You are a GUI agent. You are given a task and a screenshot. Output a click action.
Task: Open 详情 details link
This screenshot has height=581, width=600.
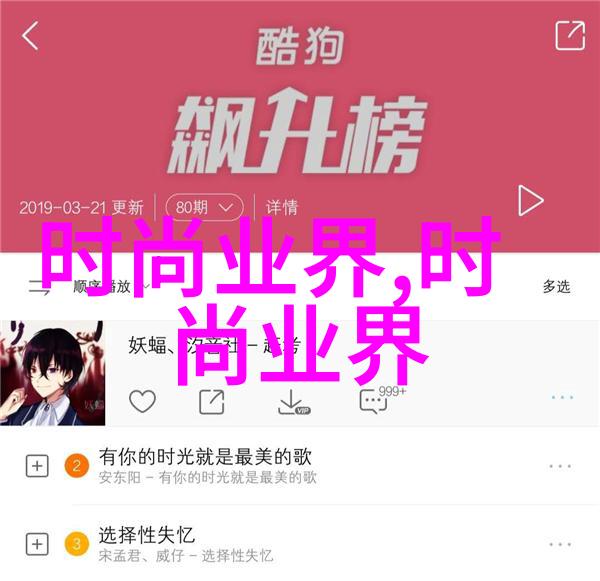[282, 207]
